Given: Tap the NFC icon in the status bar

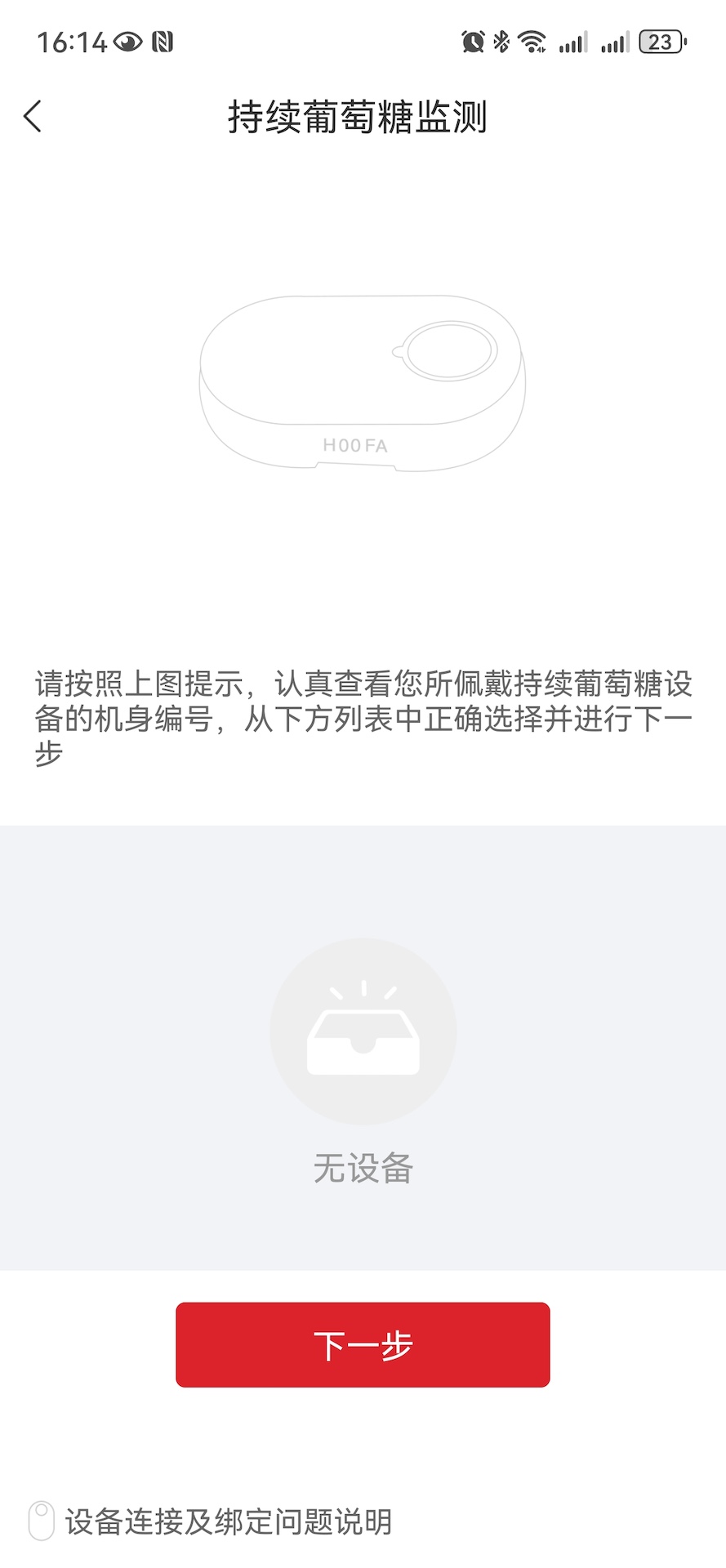Looking at the screenshot, I should click(x=163, y=42).
